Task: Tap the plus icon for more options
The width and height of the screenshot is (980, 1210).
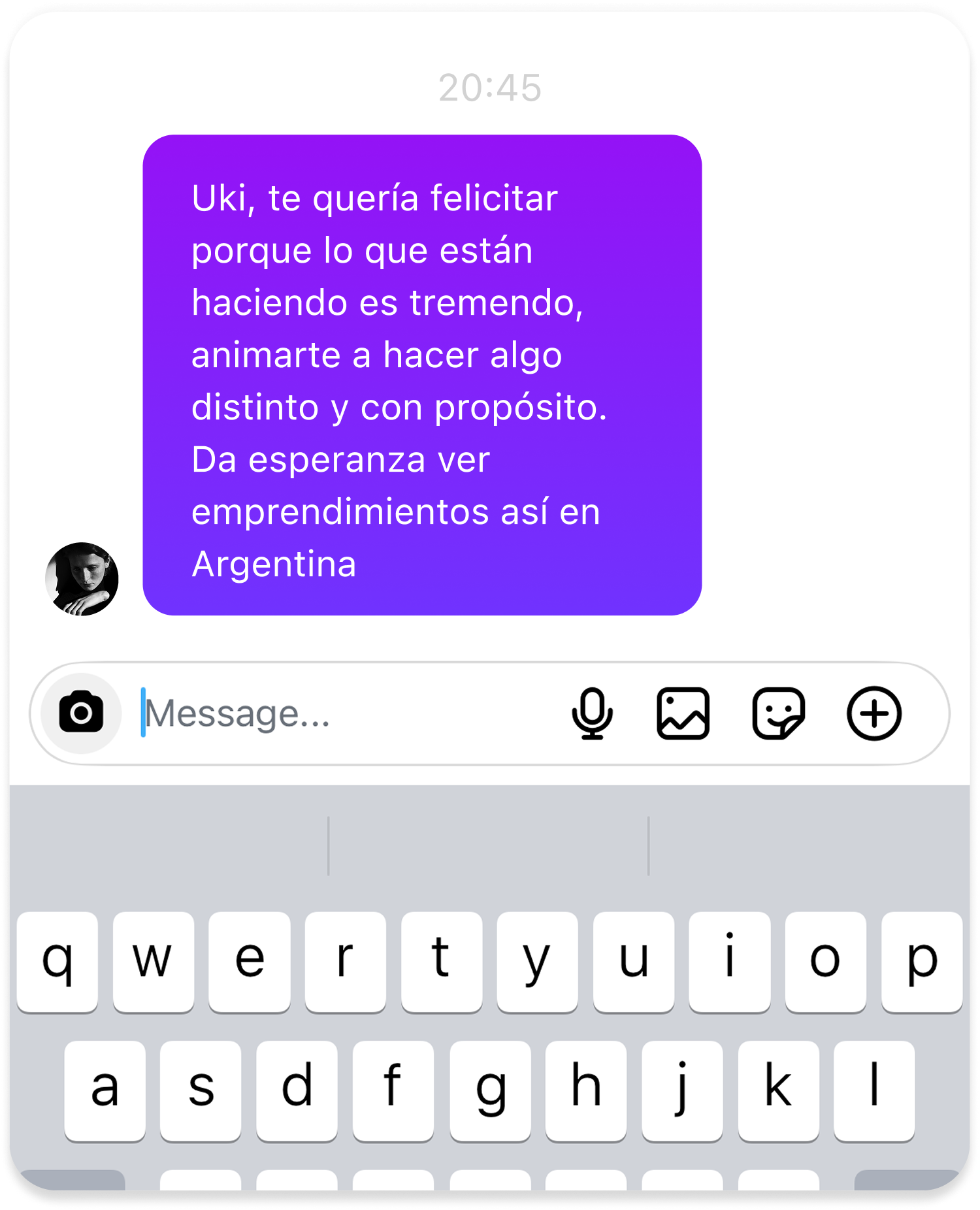Action: pos(874,713)
